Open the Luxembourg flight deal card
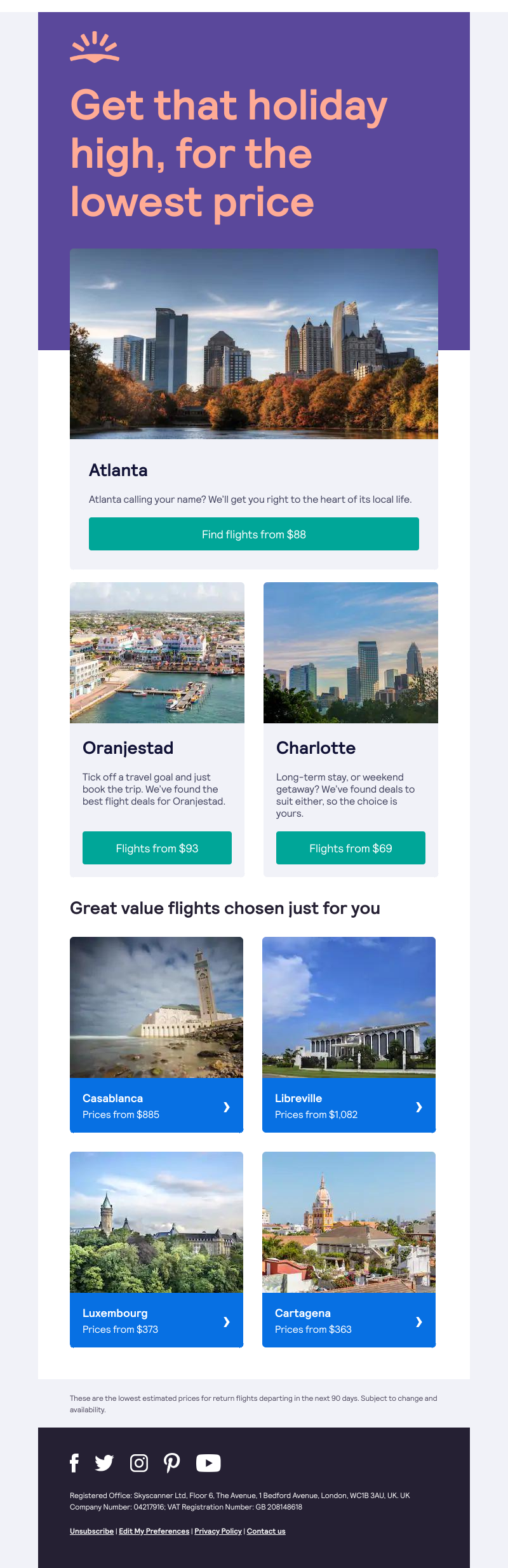508x1568 pixels. (156, 1320)
